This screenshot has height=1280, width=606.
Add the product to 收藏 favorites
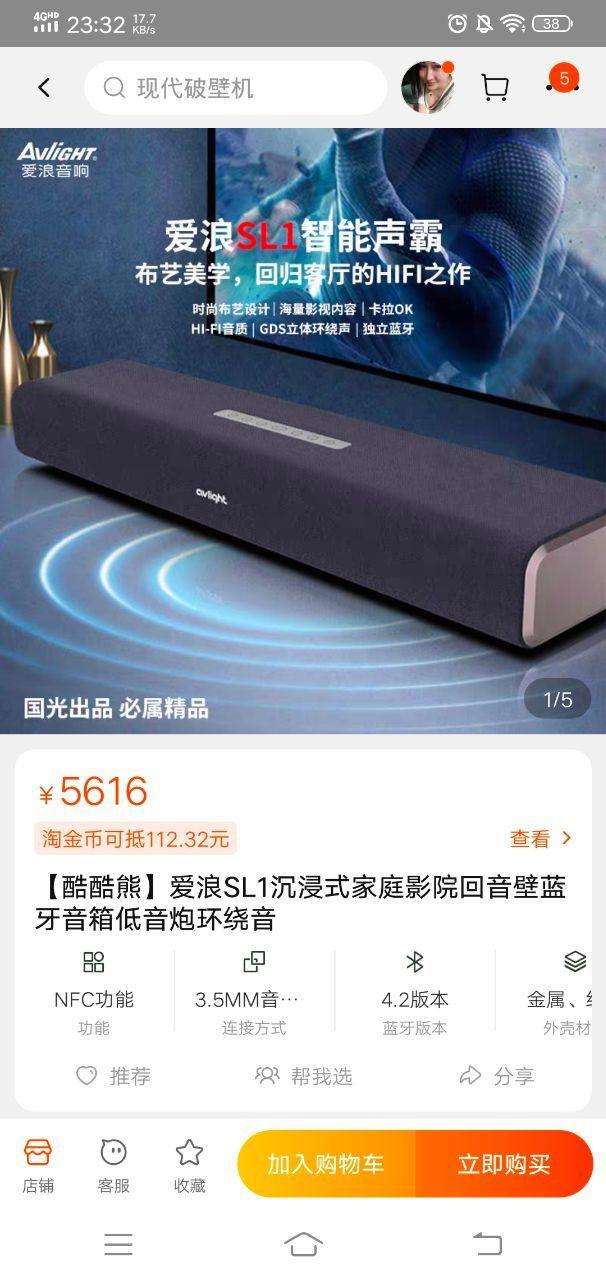[x=190, y=1165]
